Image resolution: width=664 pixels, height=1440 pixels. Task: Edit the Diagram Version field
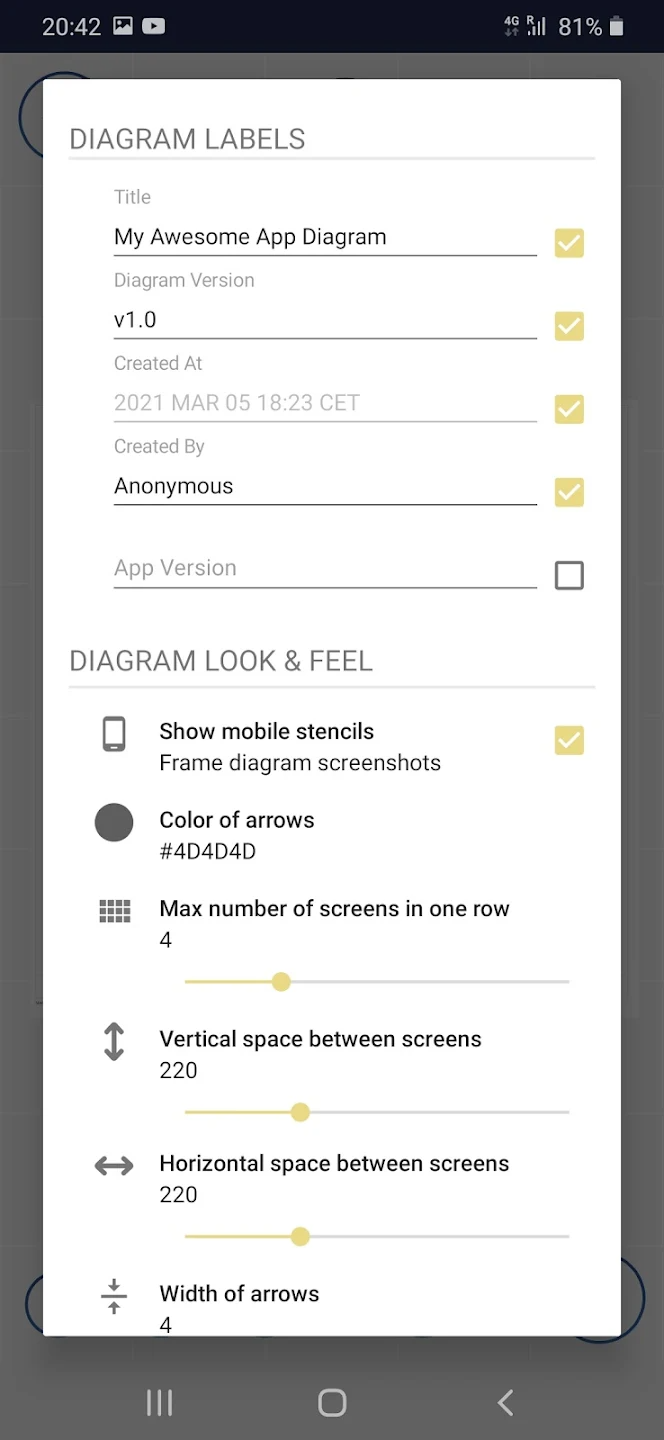click(325, 320)
